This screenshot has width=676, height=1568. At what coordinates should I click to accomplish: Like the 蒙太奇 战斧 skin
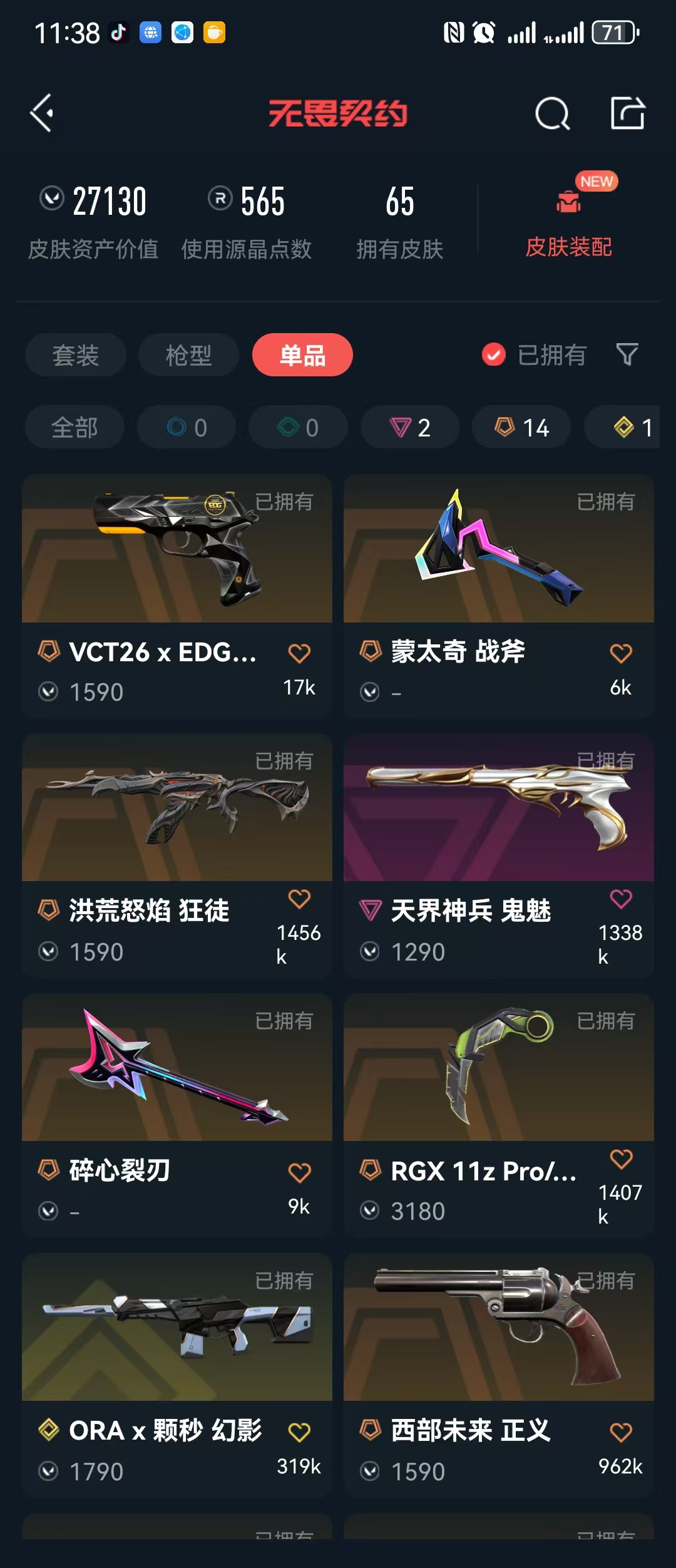(621, 654)
